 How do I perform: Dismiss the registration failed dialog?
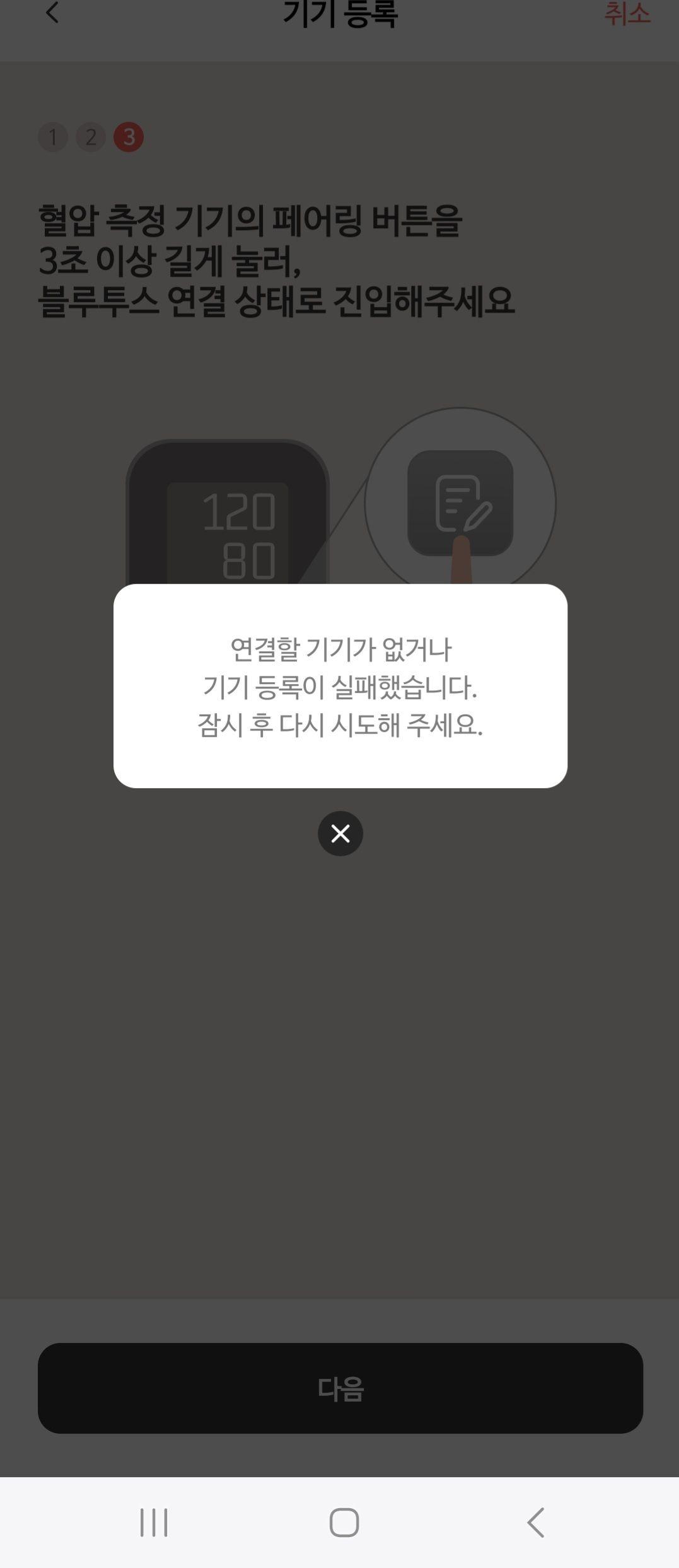[340, 833]
